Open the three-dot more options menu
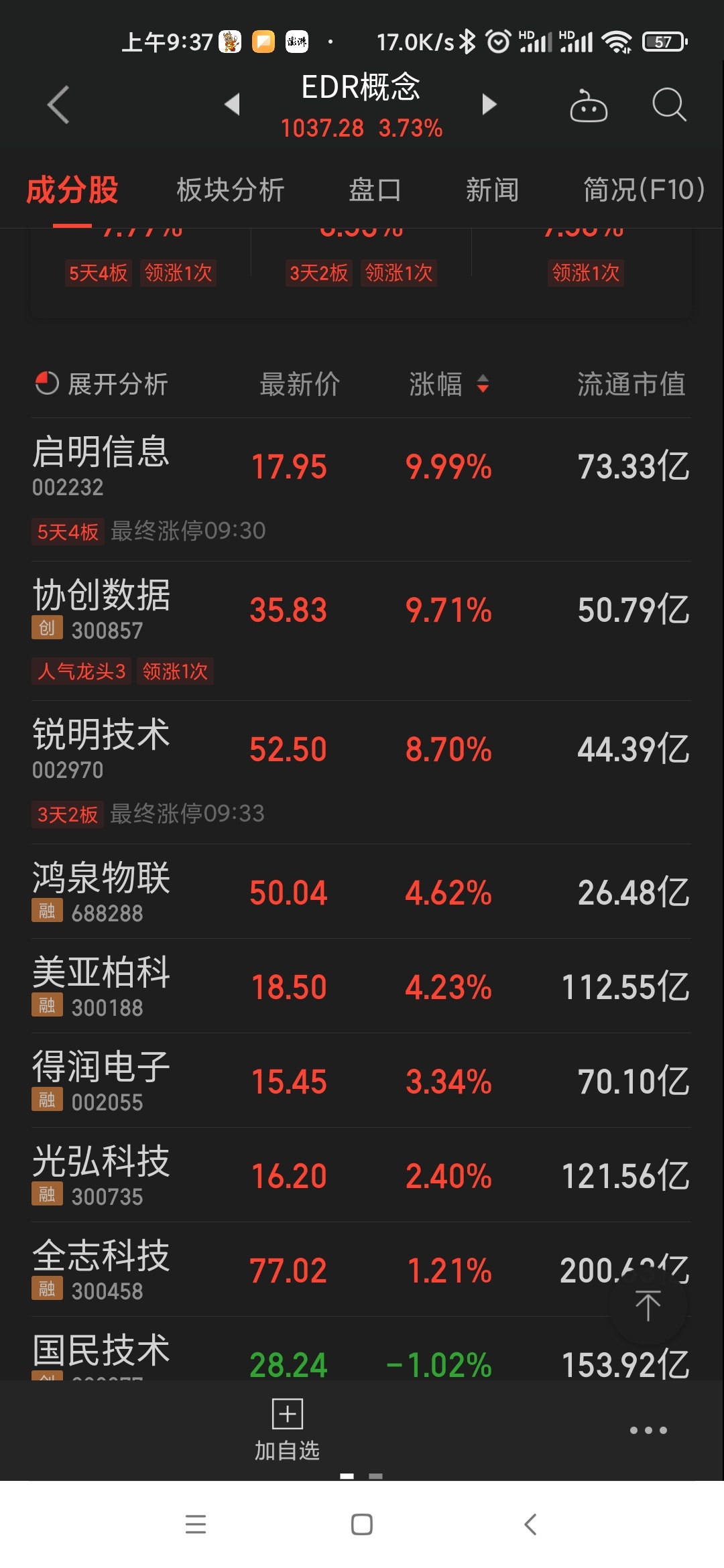 pyautogui.click(x=648, y=1430)
